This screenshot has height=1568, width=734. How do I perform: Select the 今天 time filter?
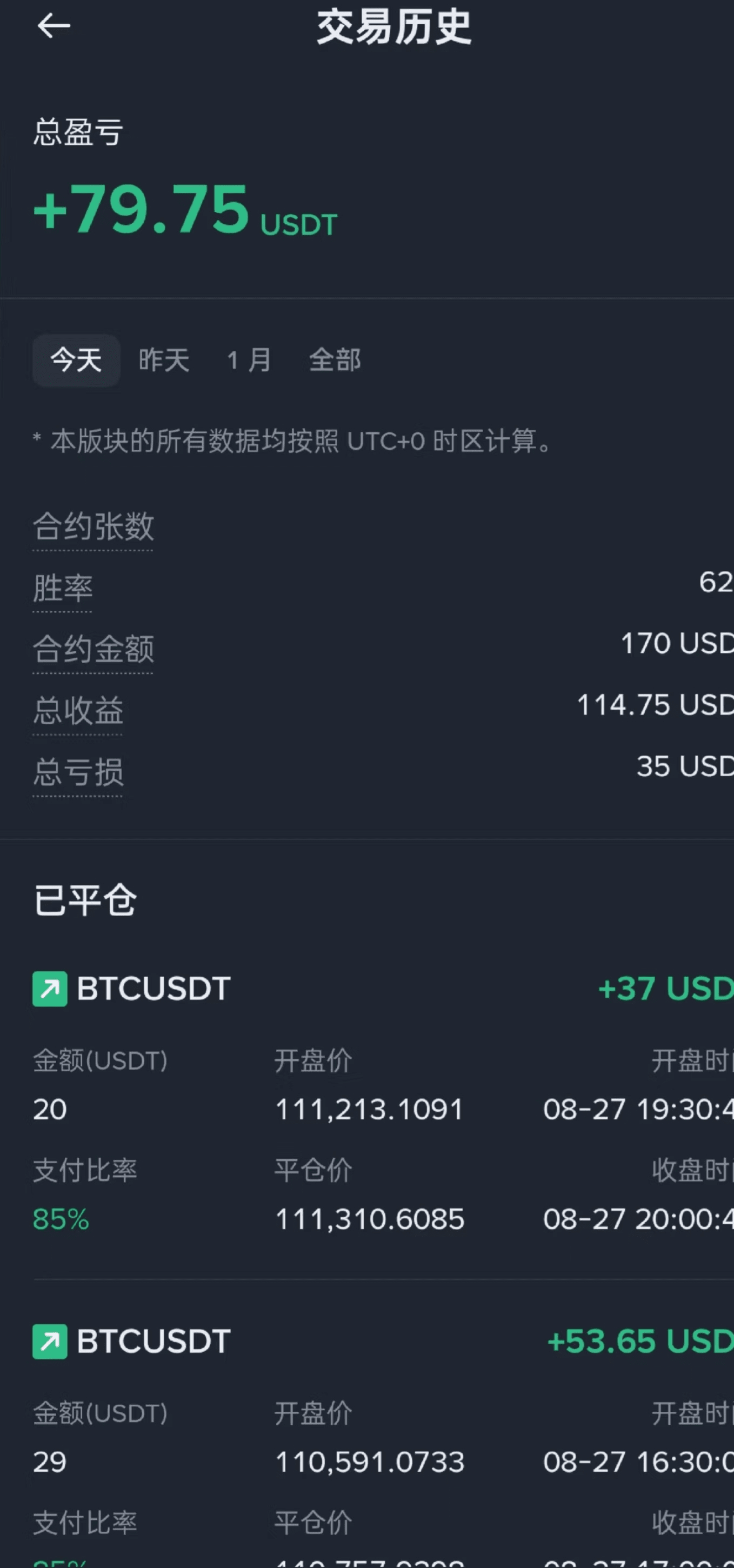[76, 360]
